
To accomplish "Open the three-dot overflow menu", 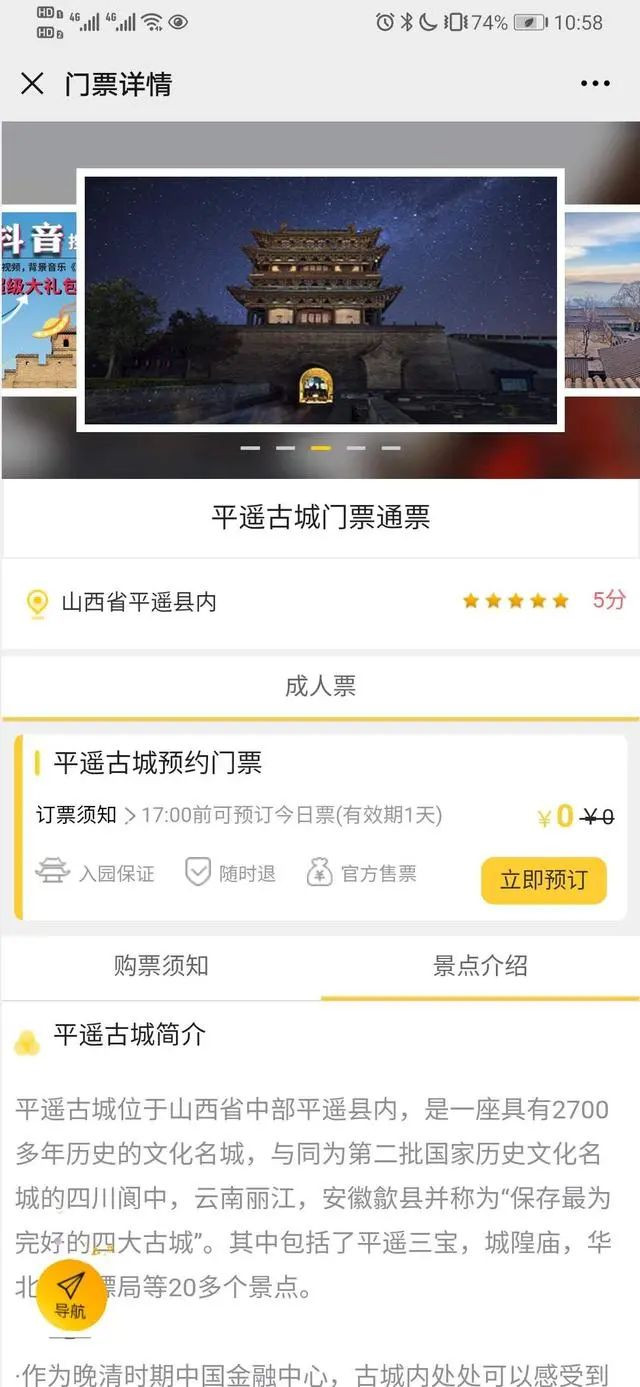I will (595, 84).
